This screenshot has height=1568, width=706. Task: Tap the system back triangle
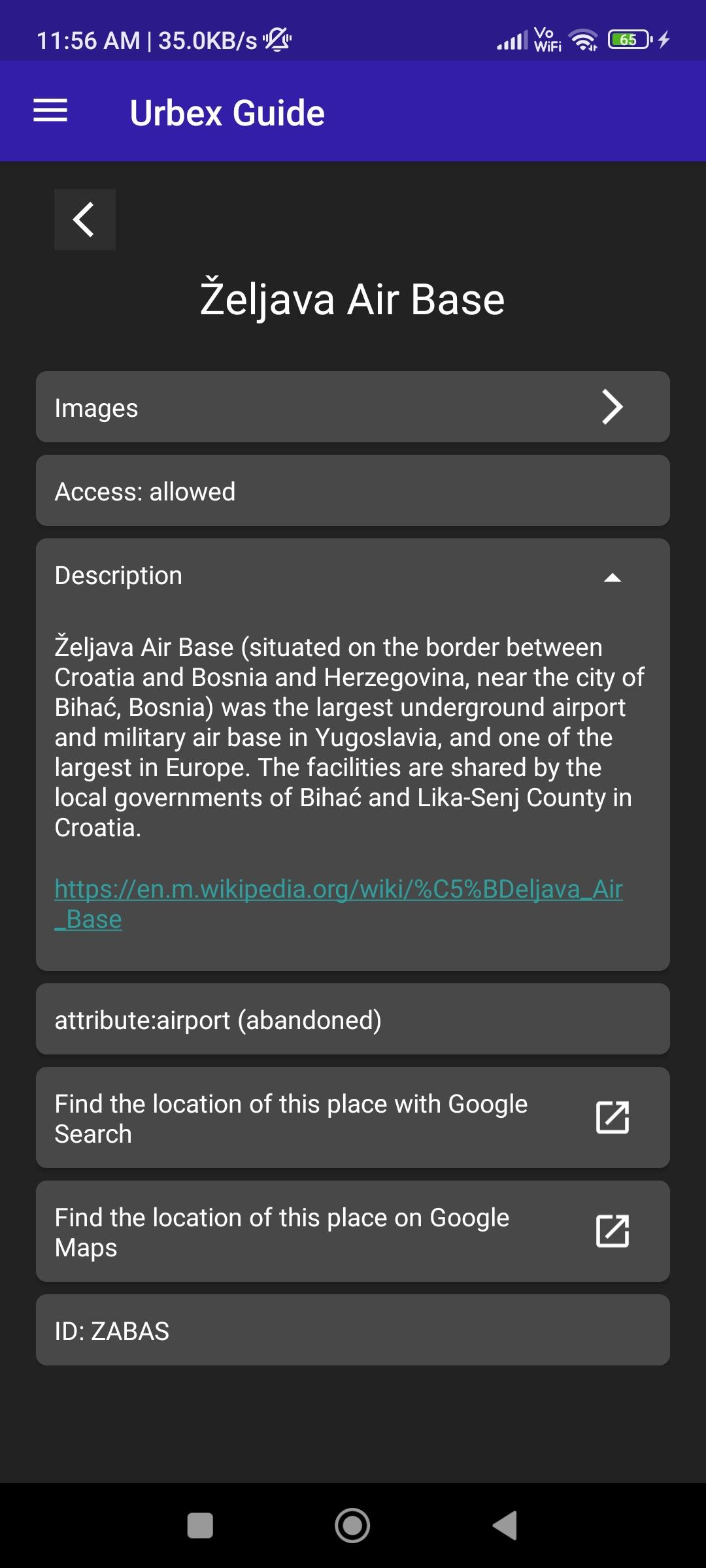(x=505, y=1526)
